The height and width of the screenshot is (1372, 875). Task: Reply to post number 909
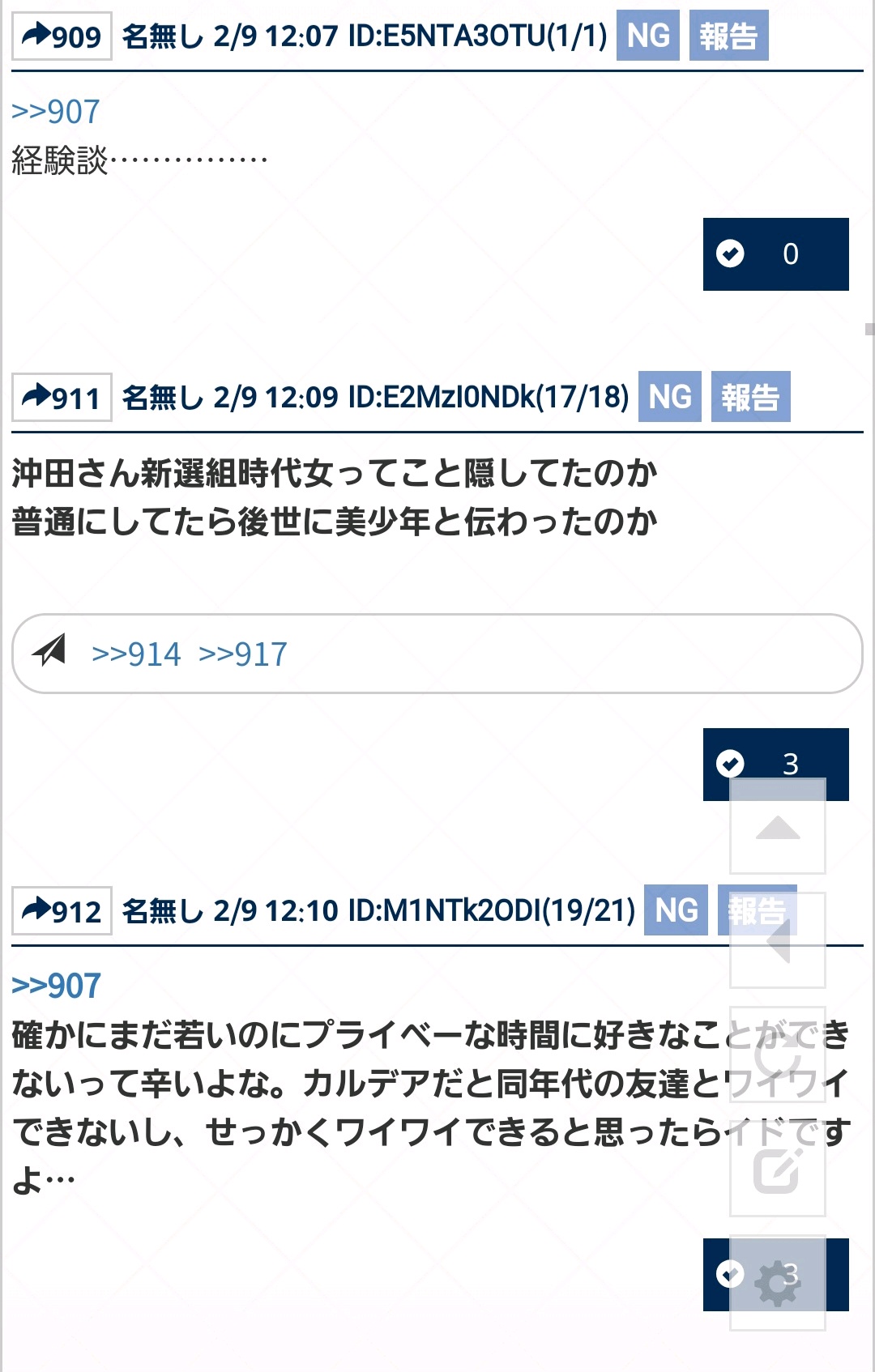[62, 36]
